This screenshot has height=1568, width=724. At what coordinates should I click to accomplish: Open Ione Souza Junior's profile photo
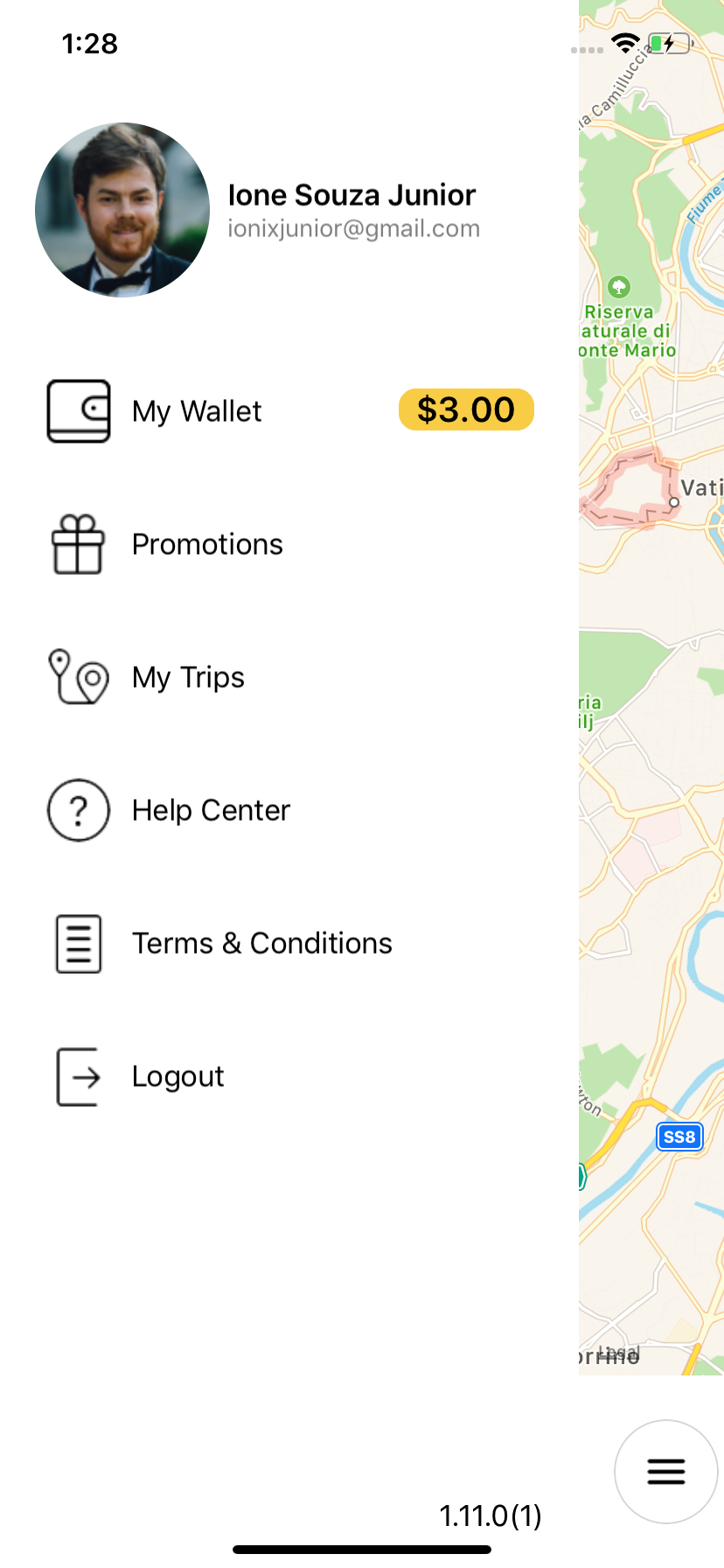[x=122, y=210]
